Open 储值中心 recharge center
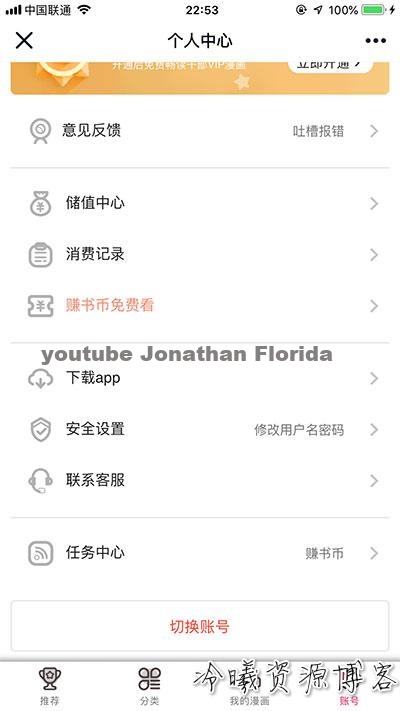 [200, 203]
